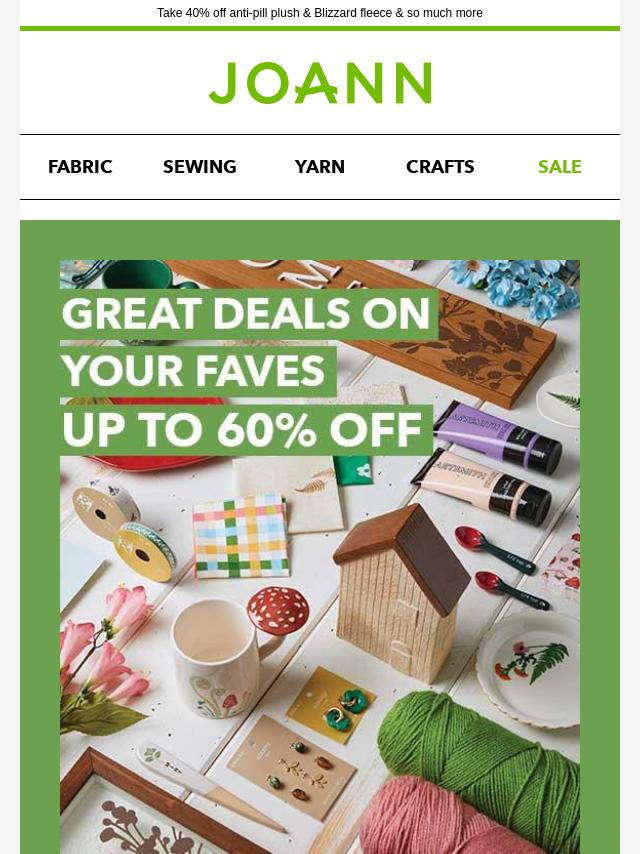
Task: View the SALE page
Action: coord(559,167)
